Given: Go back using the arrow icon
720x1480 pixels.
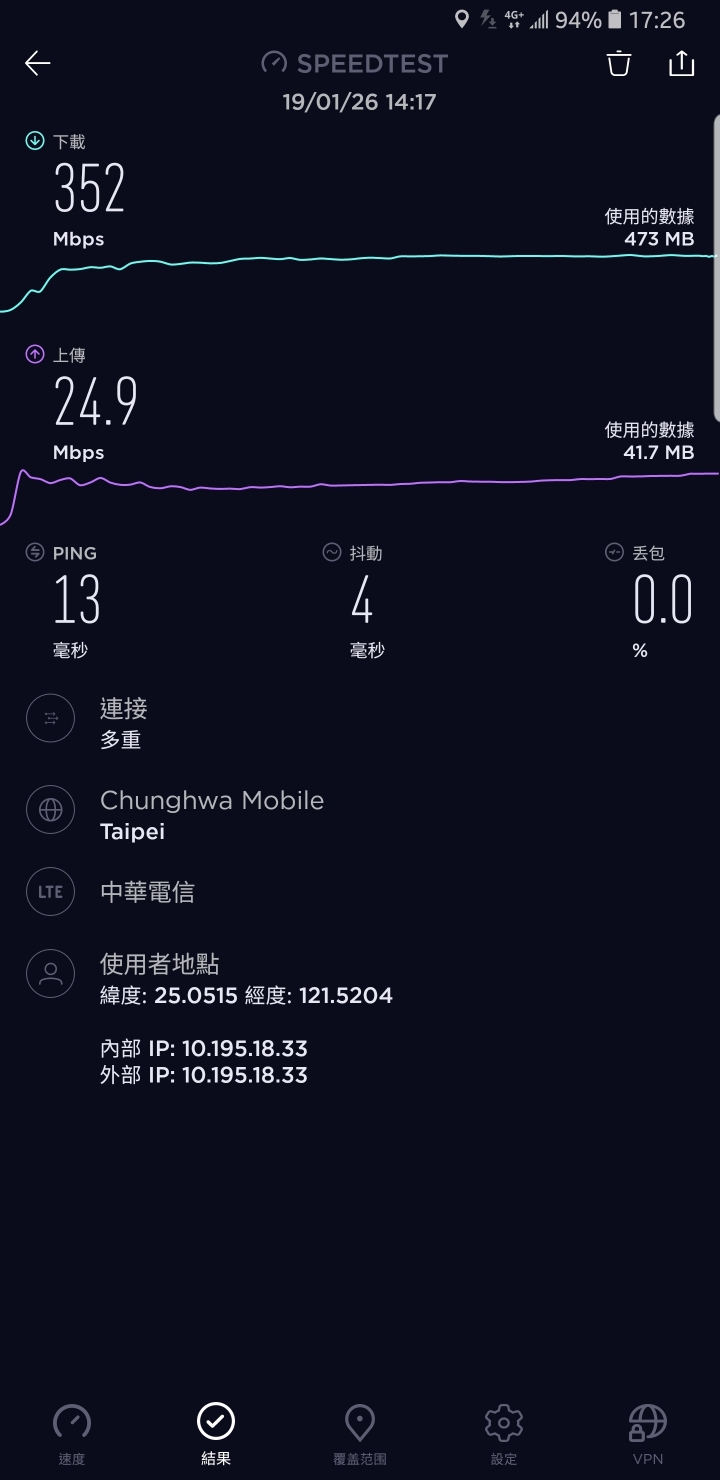Looking at the screenshot, I should point(38,64).
